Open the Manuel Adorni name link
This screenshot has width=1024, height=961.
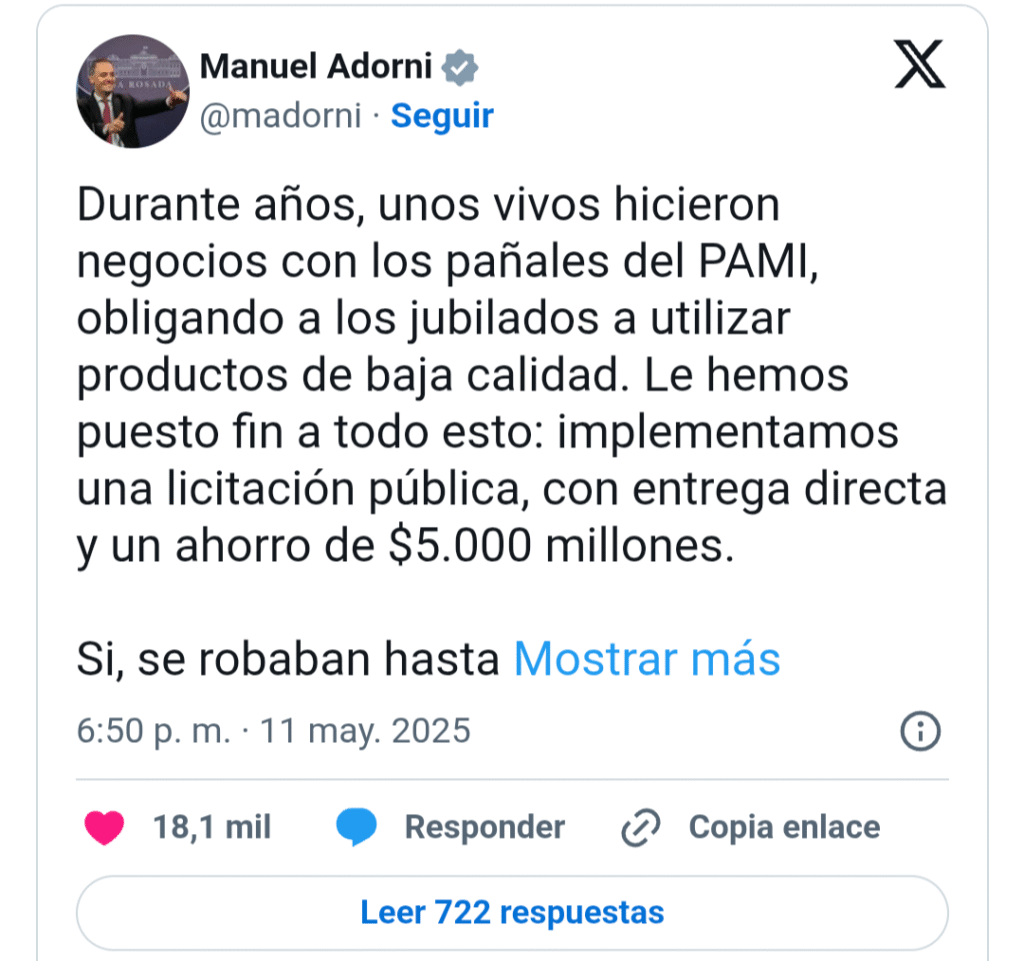pyautogui.click(x=316, y=67)
